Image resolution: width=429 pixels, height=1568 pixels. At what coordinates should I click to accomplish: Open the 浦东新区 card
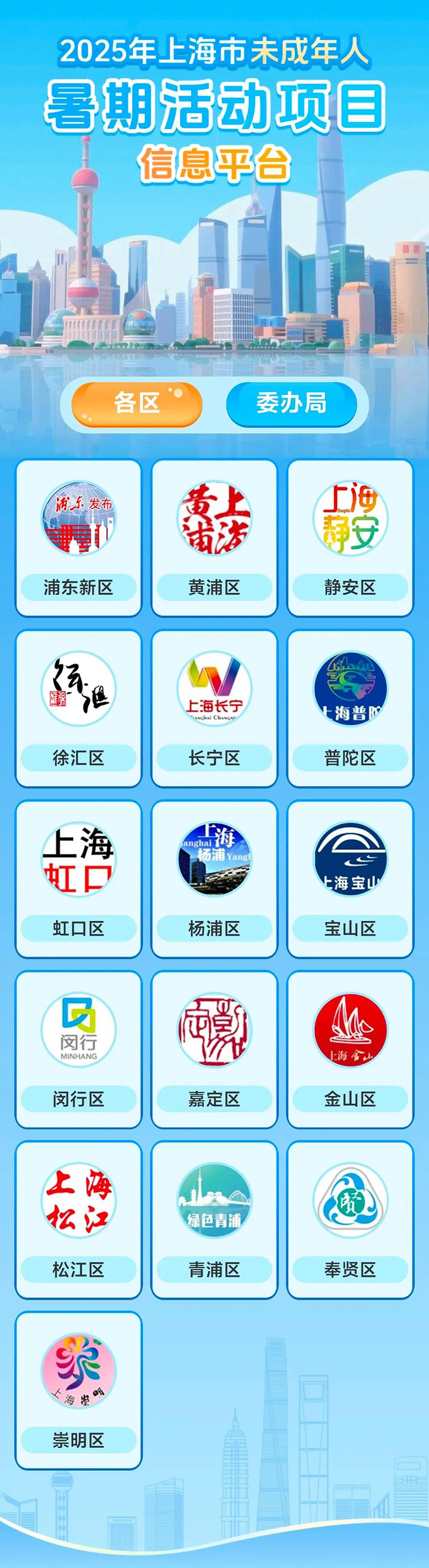[x=78, y=537]
